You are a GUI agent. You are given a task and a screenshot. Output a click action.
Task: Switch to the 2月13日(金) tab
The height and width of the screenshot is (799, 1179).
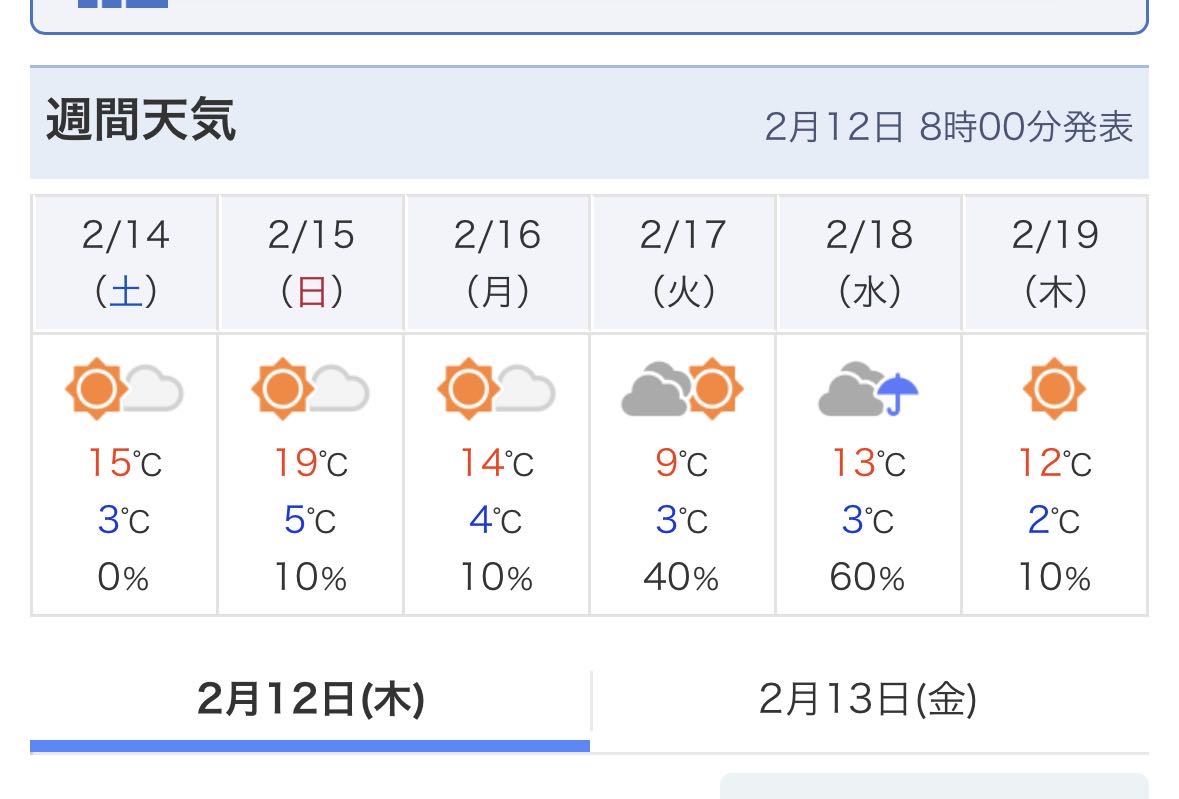(x=868, y=700)
